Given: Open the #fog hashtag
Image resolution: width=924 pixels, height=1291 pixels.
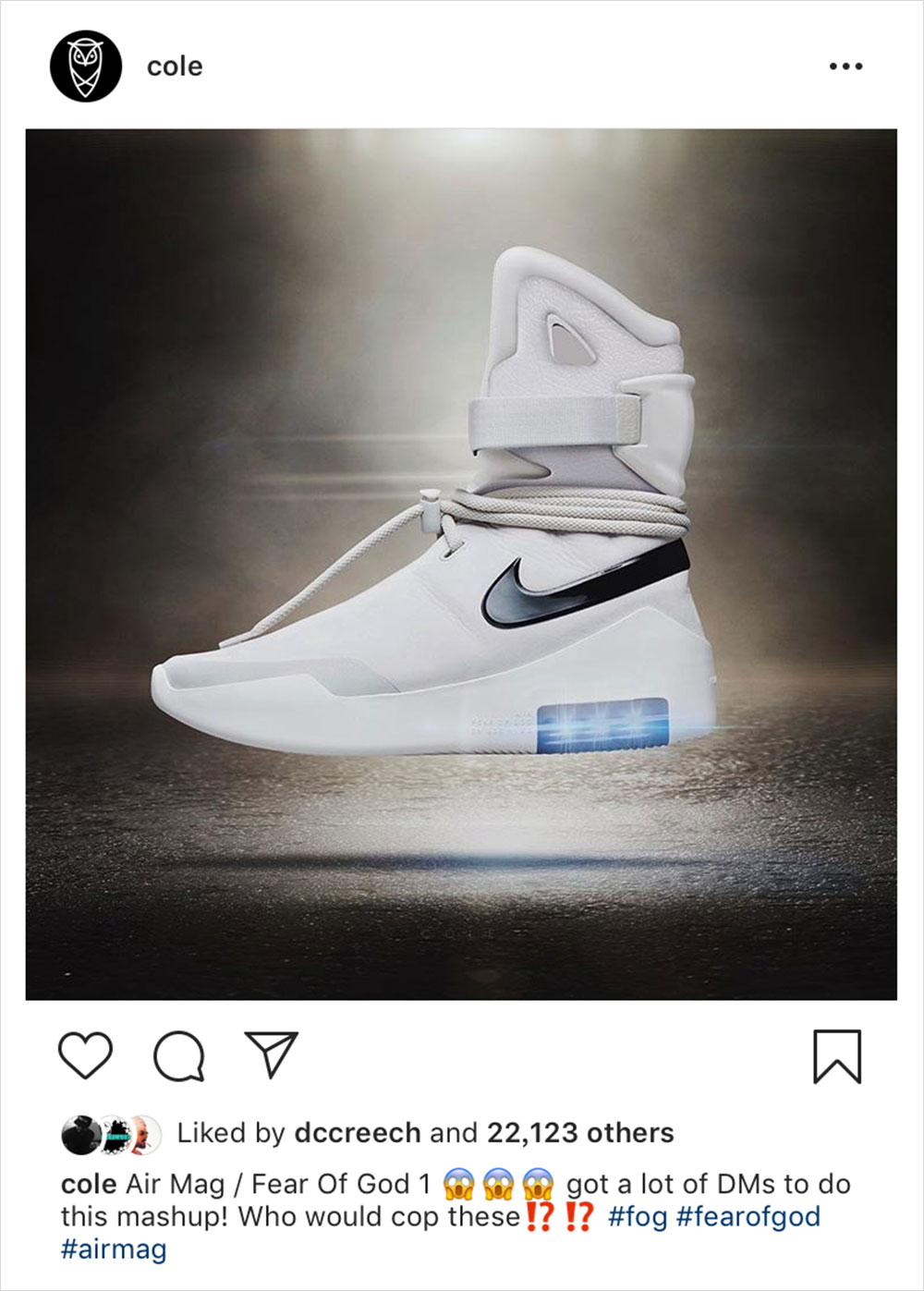Looking at the screenshot, I should click(638, 1217).
